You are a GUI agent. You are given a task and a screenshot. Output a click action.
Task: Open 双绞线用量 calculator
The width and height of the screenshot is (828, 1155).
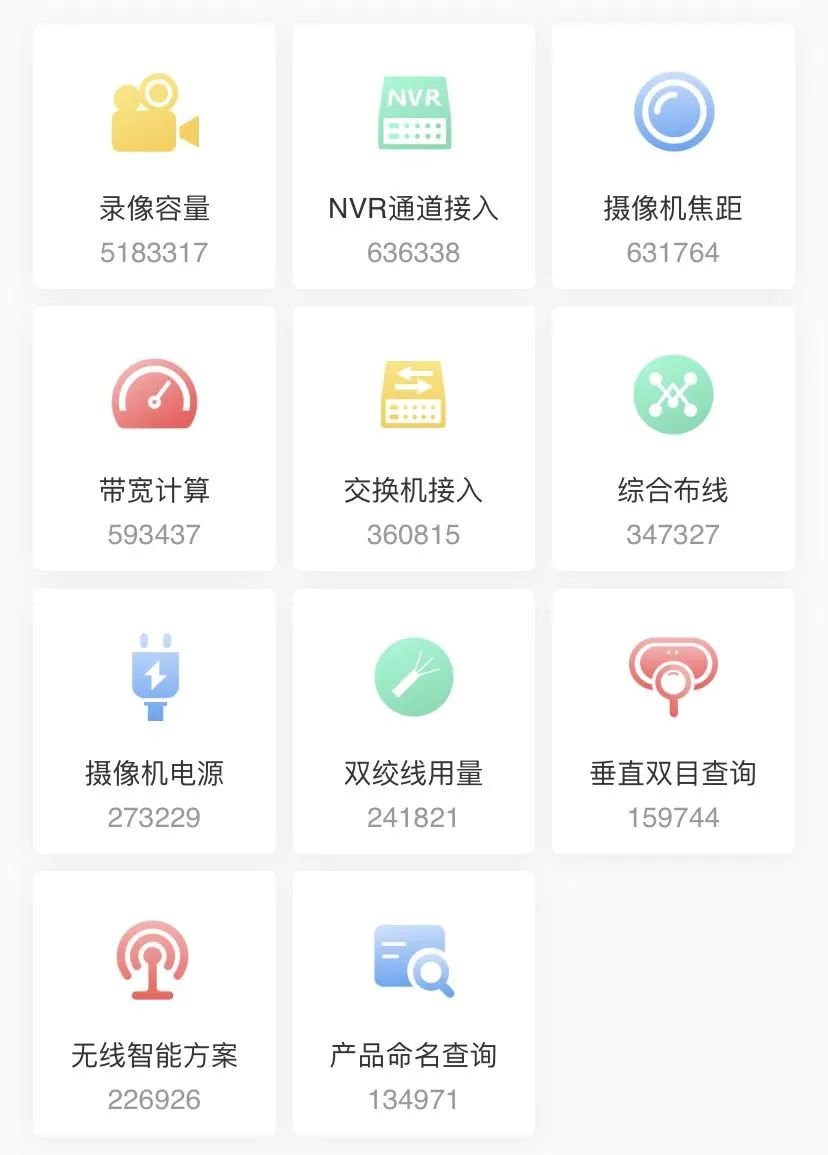click(413, 721)
